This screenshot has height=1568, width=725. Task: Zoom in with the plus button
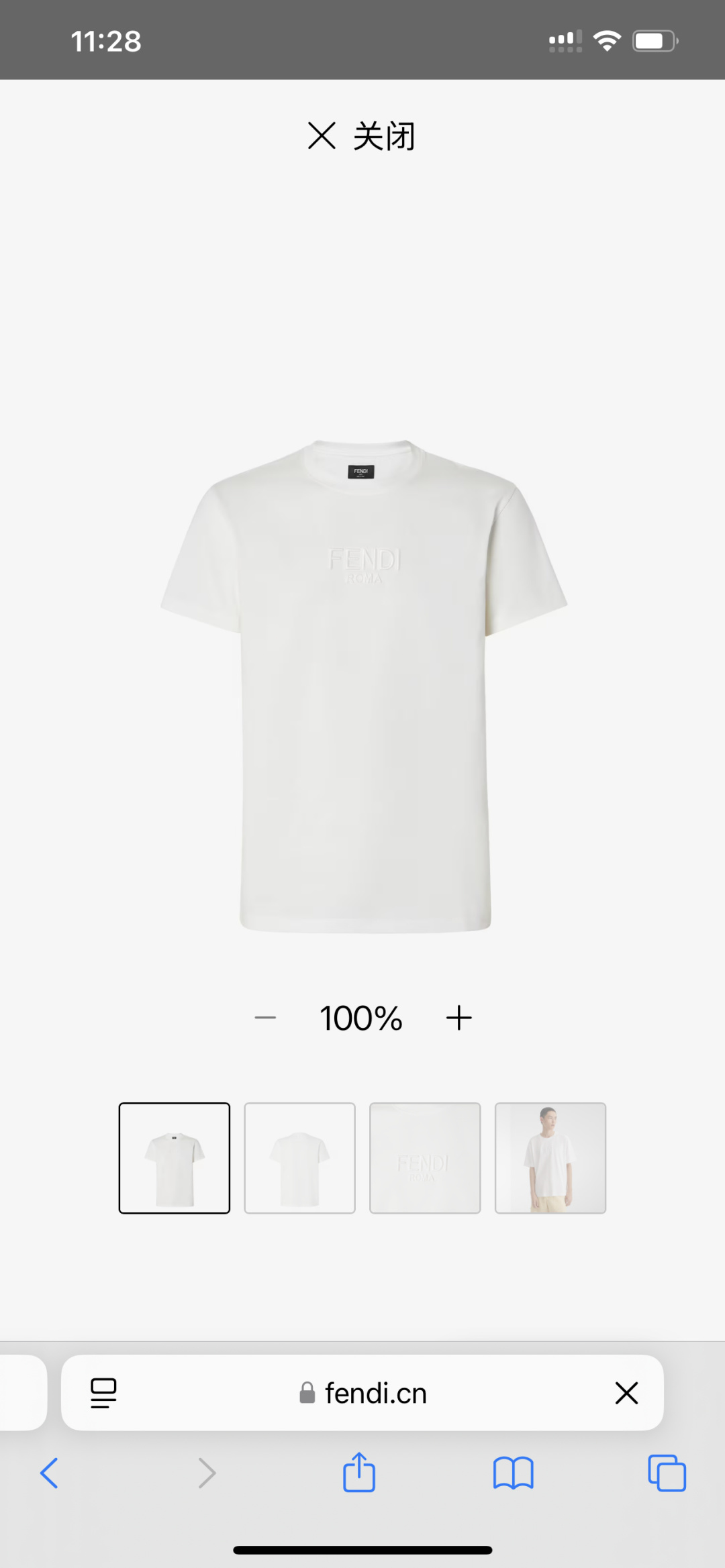click(x=459, y=1018)
